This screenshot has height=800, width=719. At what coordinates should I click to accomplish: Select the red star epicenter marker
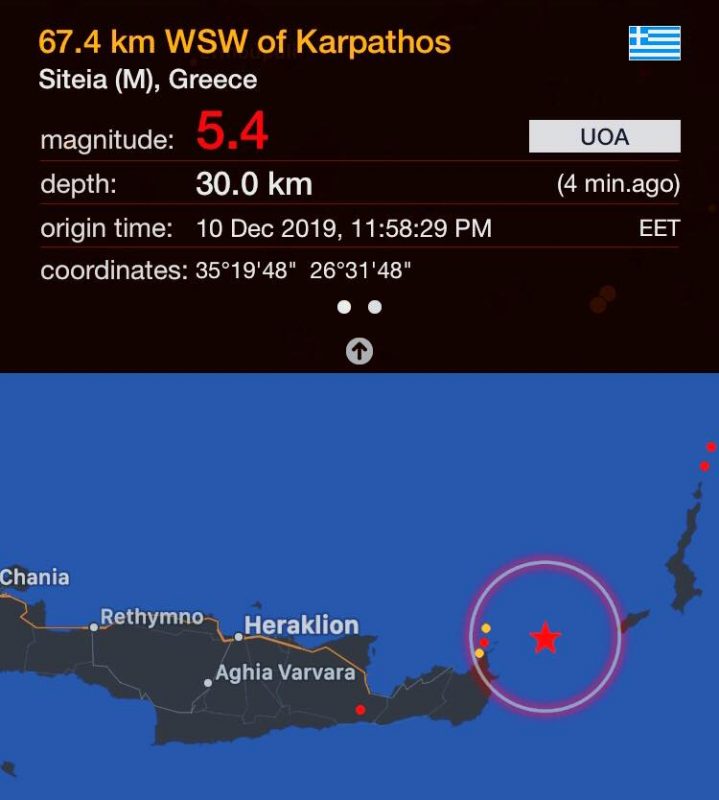(545, 637)
